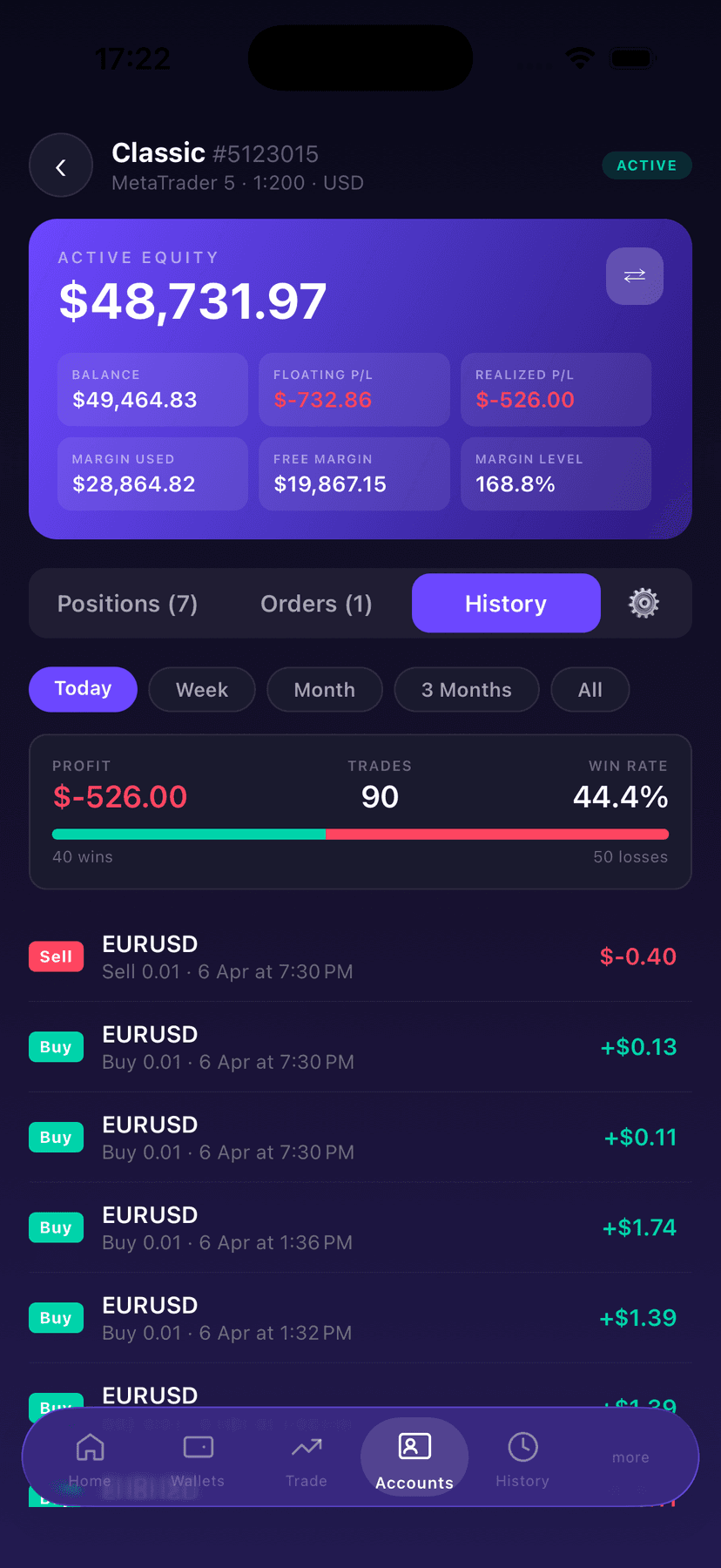Open the Trade chart icon
This screenshot has height=1568, width=721.
pyautogui.click(x=306, y=1446)
